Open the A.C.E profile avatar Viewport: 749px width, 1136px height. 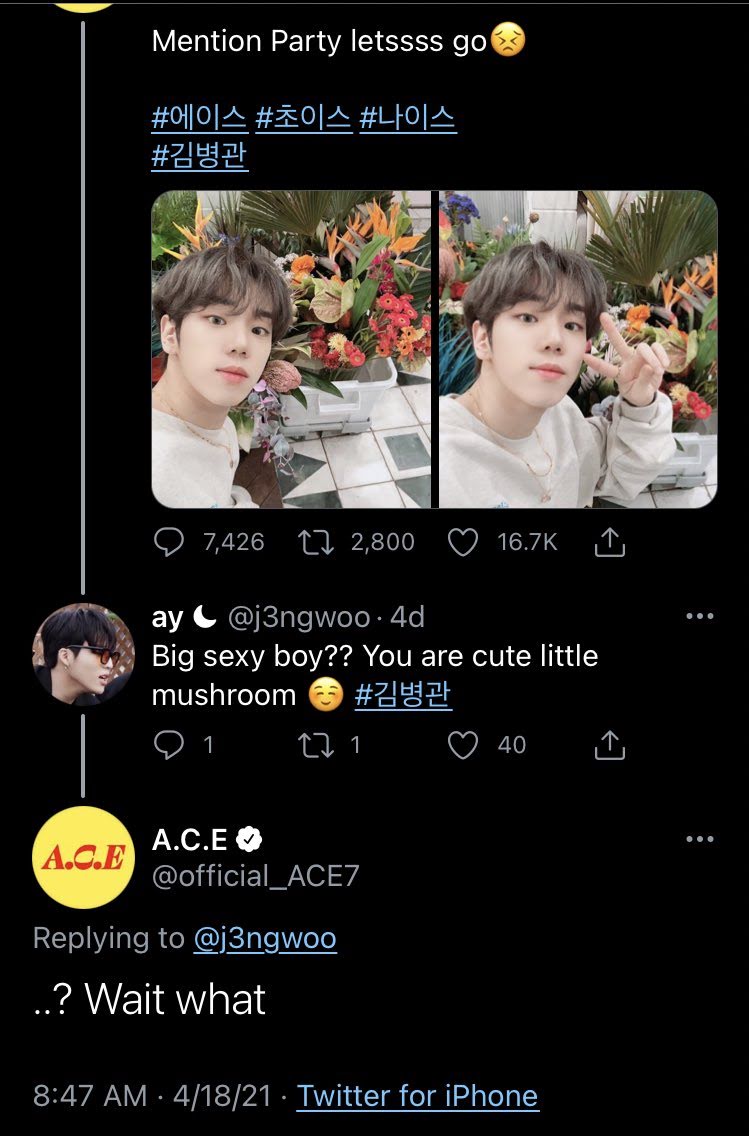pos(83,857)
